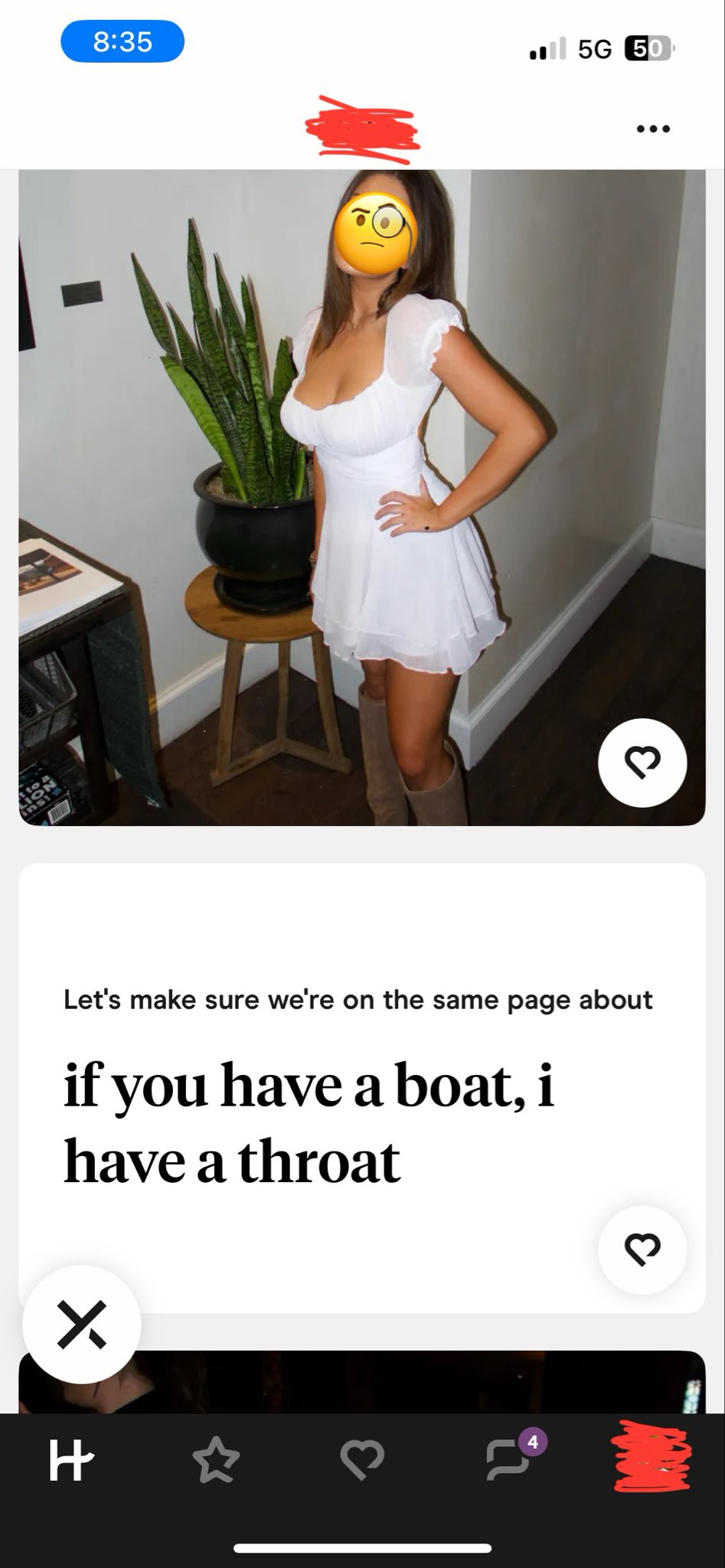Image resolution: width=725 pixels, height=1568 pixels.
Task: Open the Likes You heart tab
Action: 361,1460
